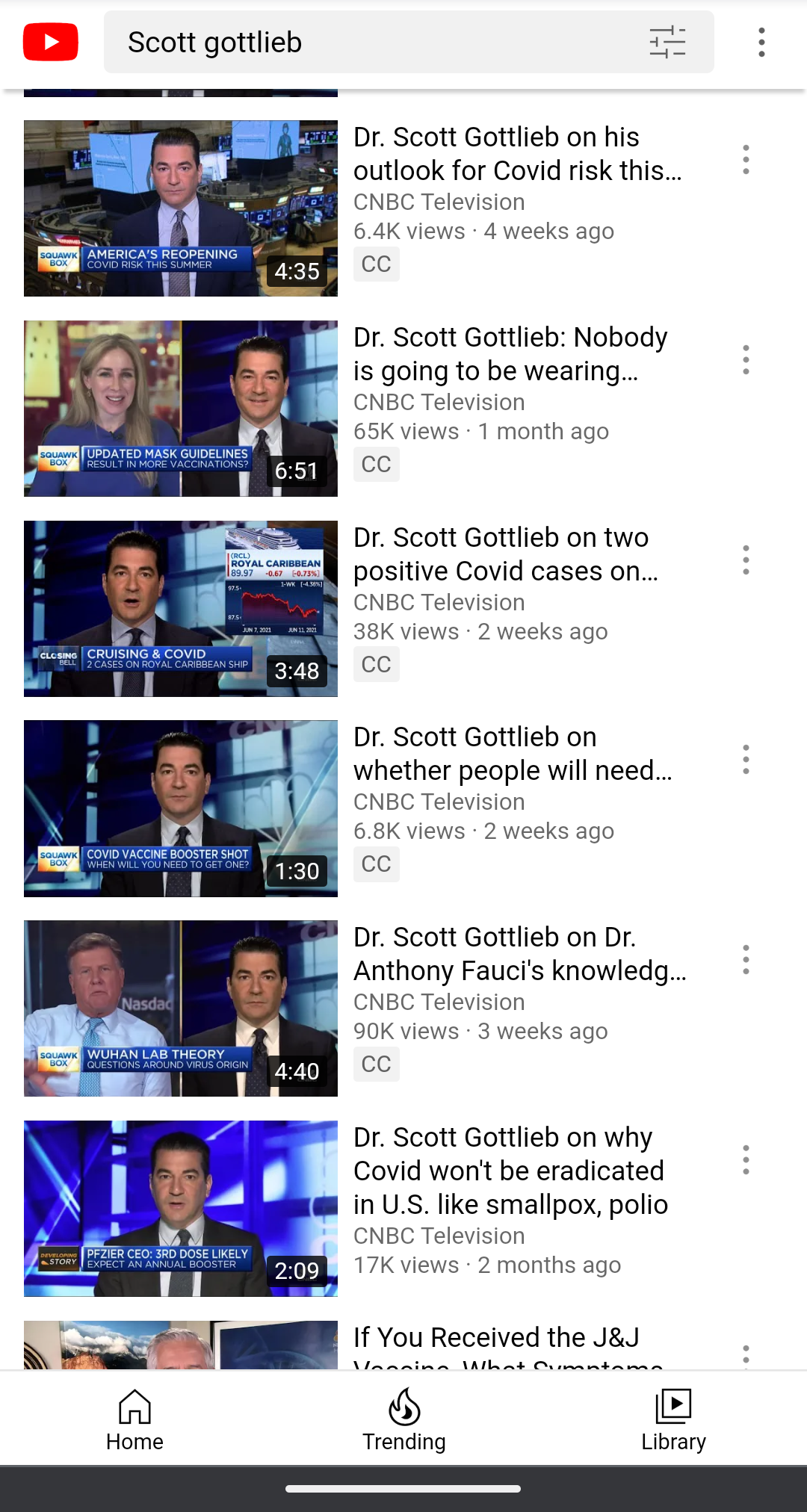This screenshot has width=807, height=1512.
Task: Open options for whether people will need video
Action: 746,760
